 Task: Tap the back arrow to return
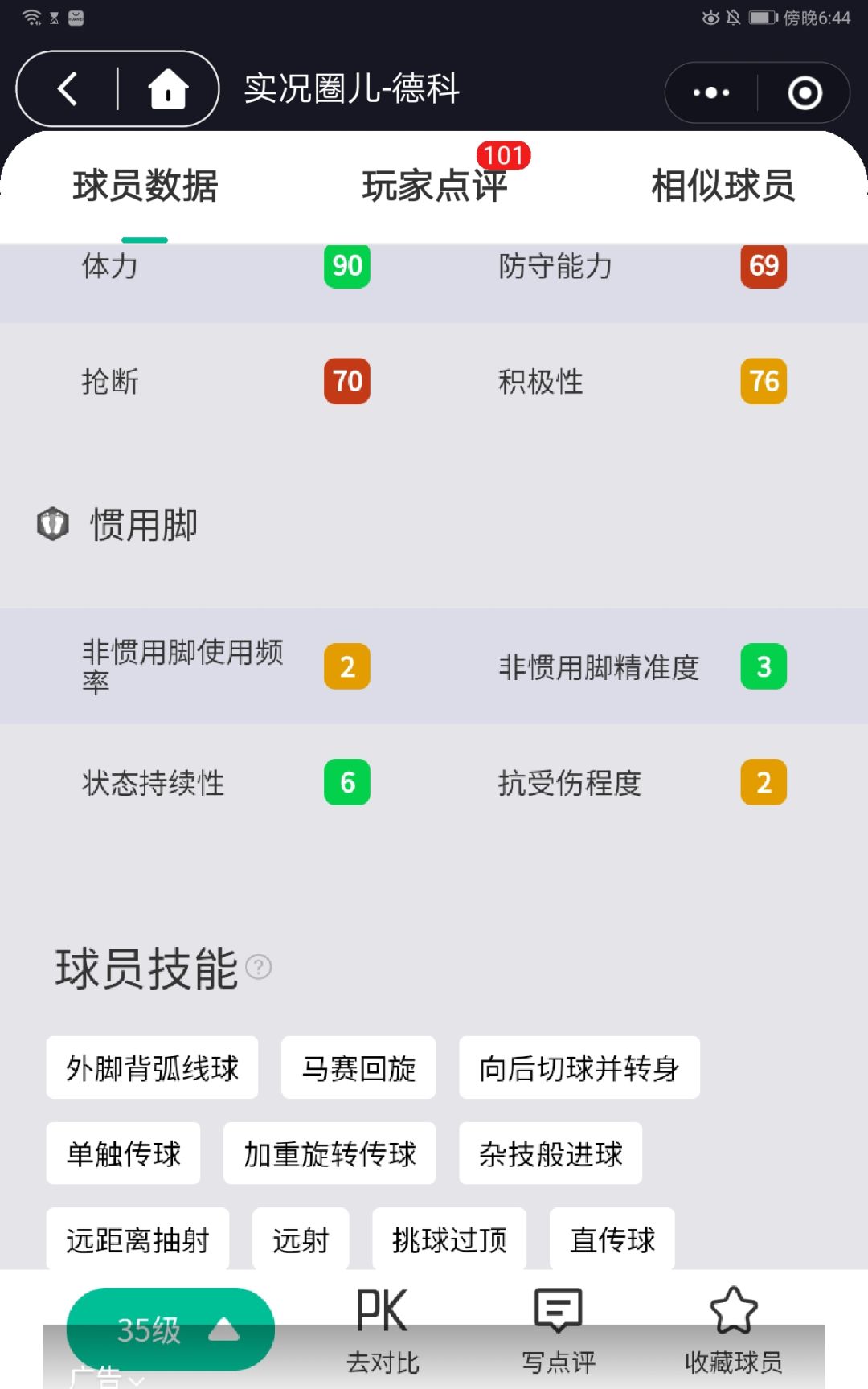coord(68,88)
